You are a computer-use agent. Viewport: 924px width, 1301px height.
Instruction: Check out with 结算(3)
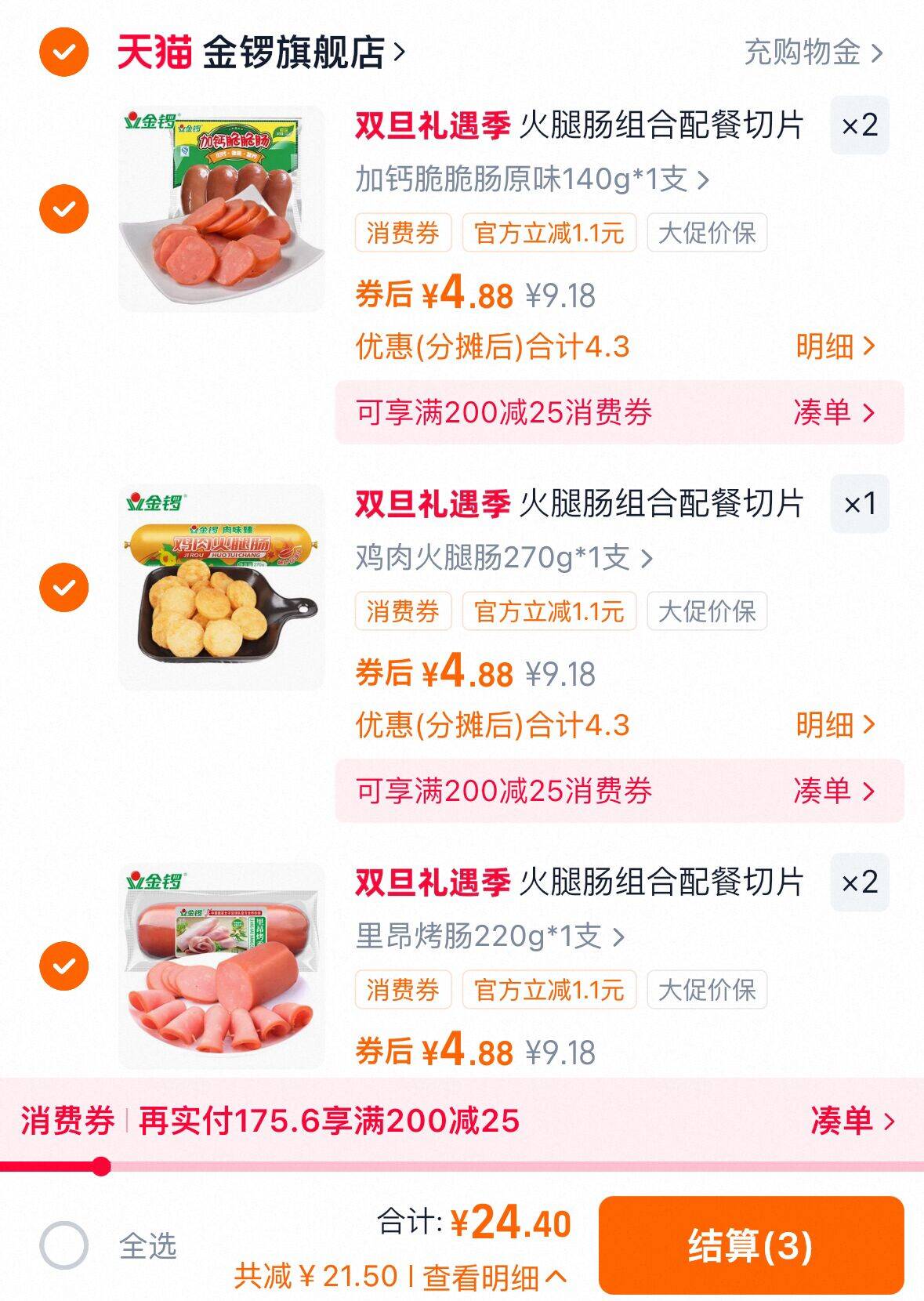pos(750,1245)
